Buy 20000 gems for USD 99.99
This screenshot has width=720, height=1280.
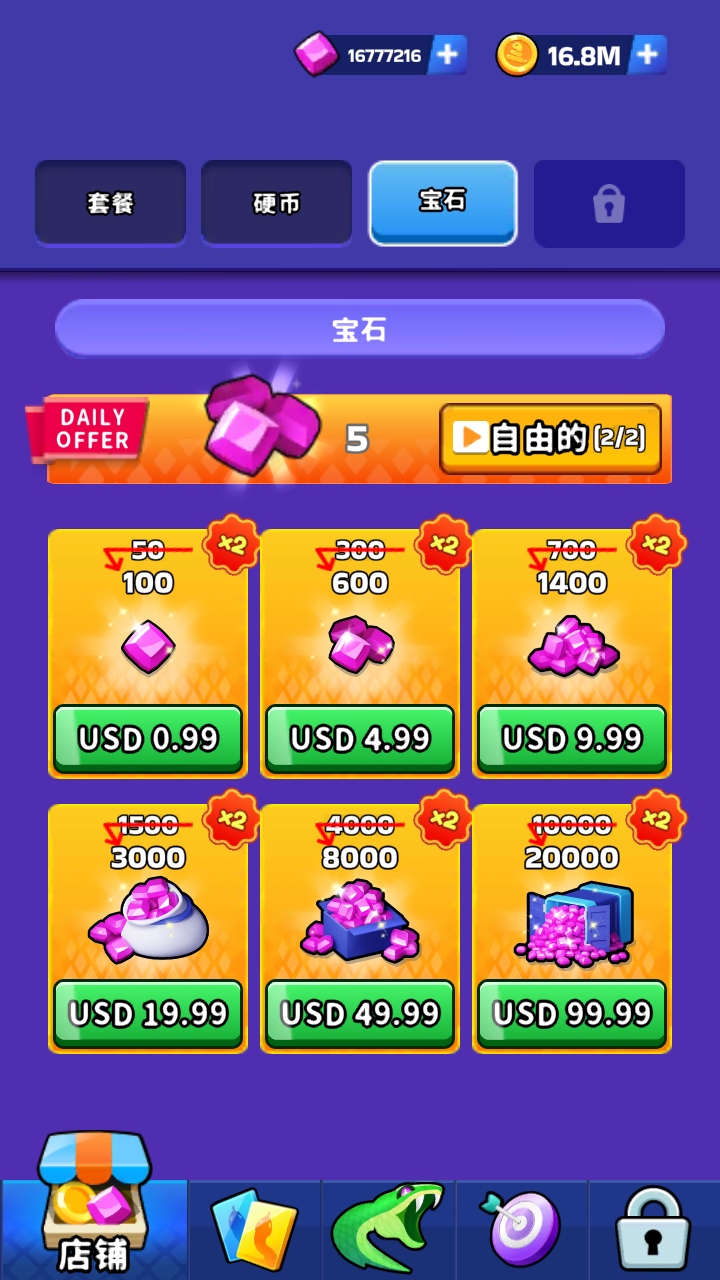[x=572, y=1014]
